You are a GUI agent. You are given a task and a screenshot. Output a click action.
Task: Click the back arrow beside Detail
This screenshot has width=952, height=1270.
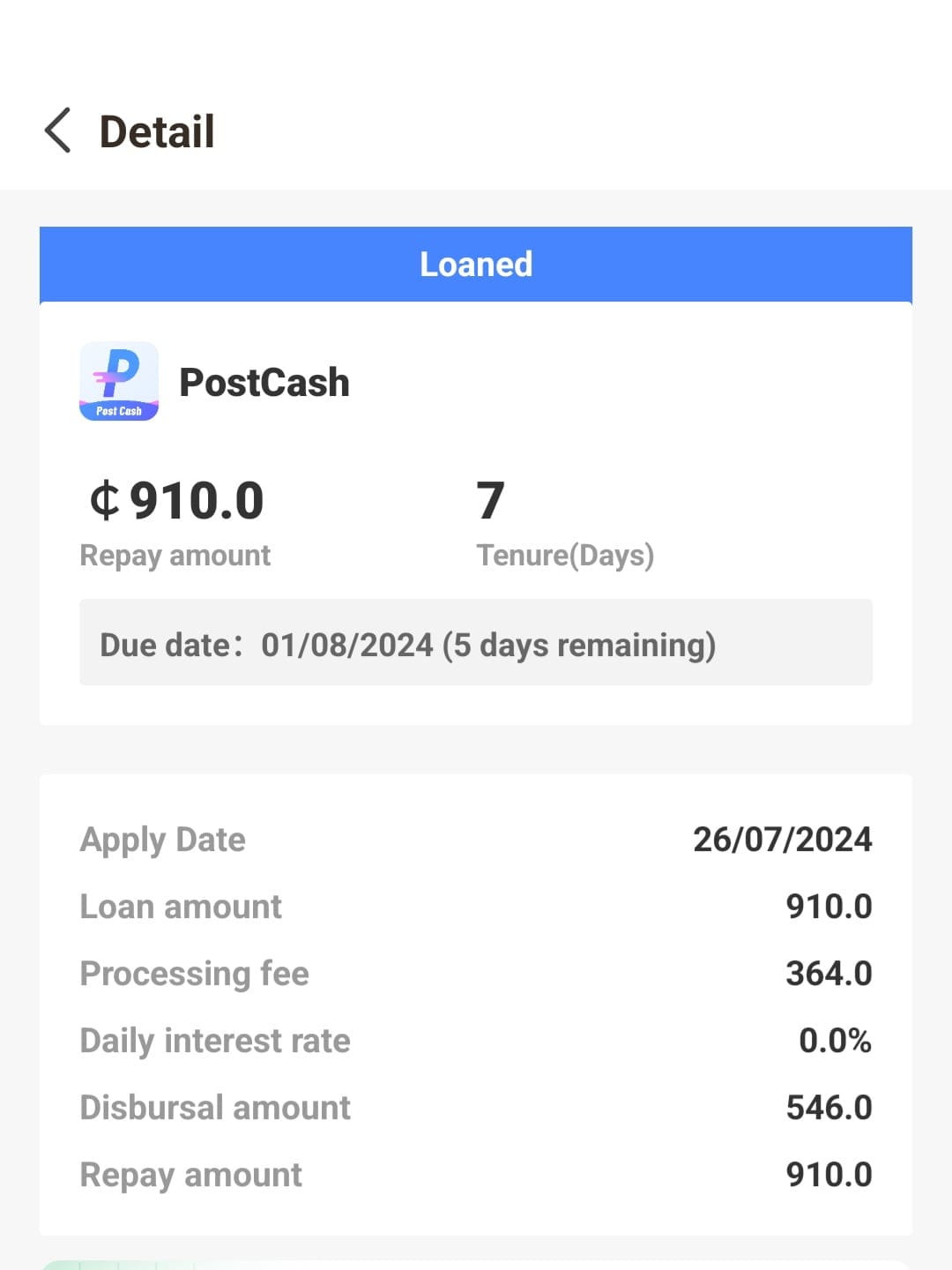coord(57,131)
